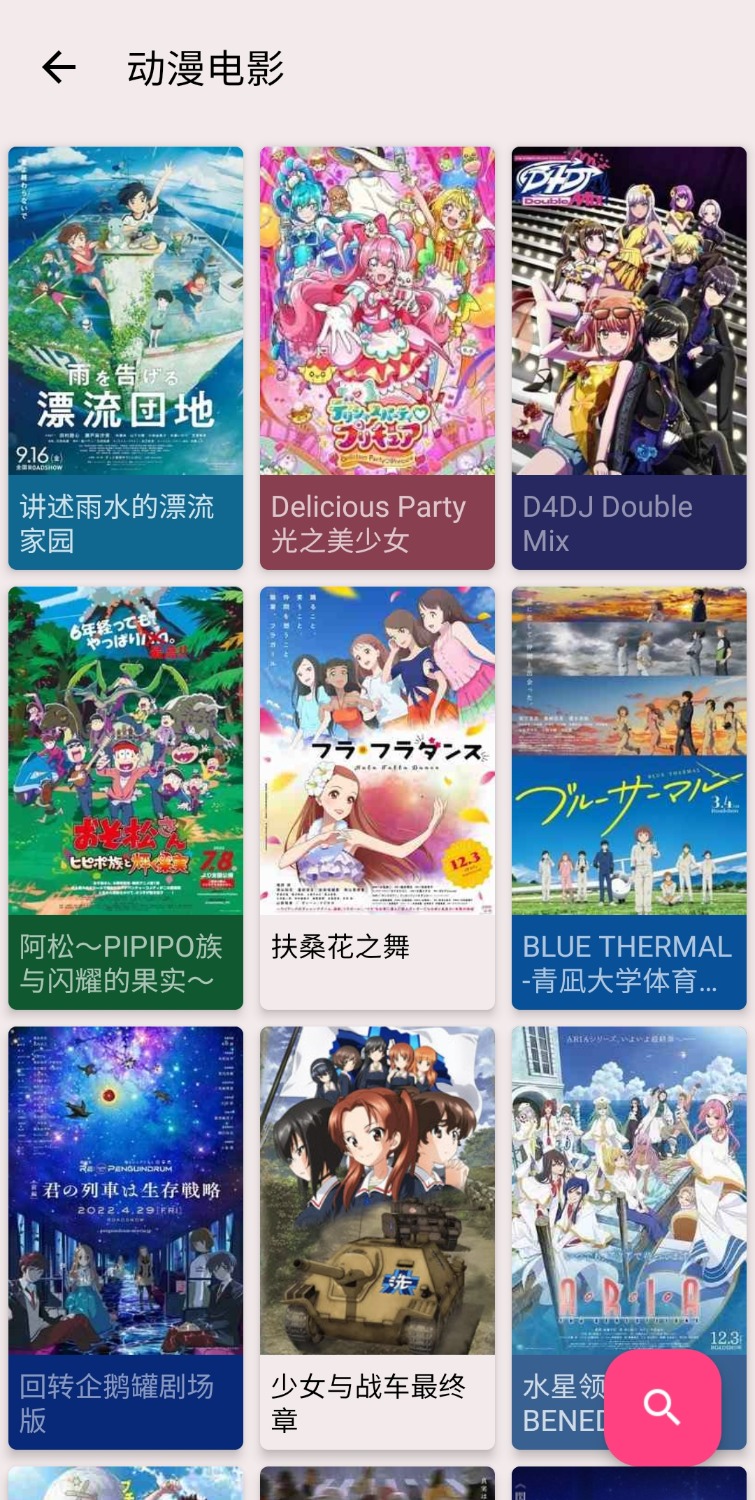
Task: Open the BLUE THERMAL movie card
Action: click(629, 797)
